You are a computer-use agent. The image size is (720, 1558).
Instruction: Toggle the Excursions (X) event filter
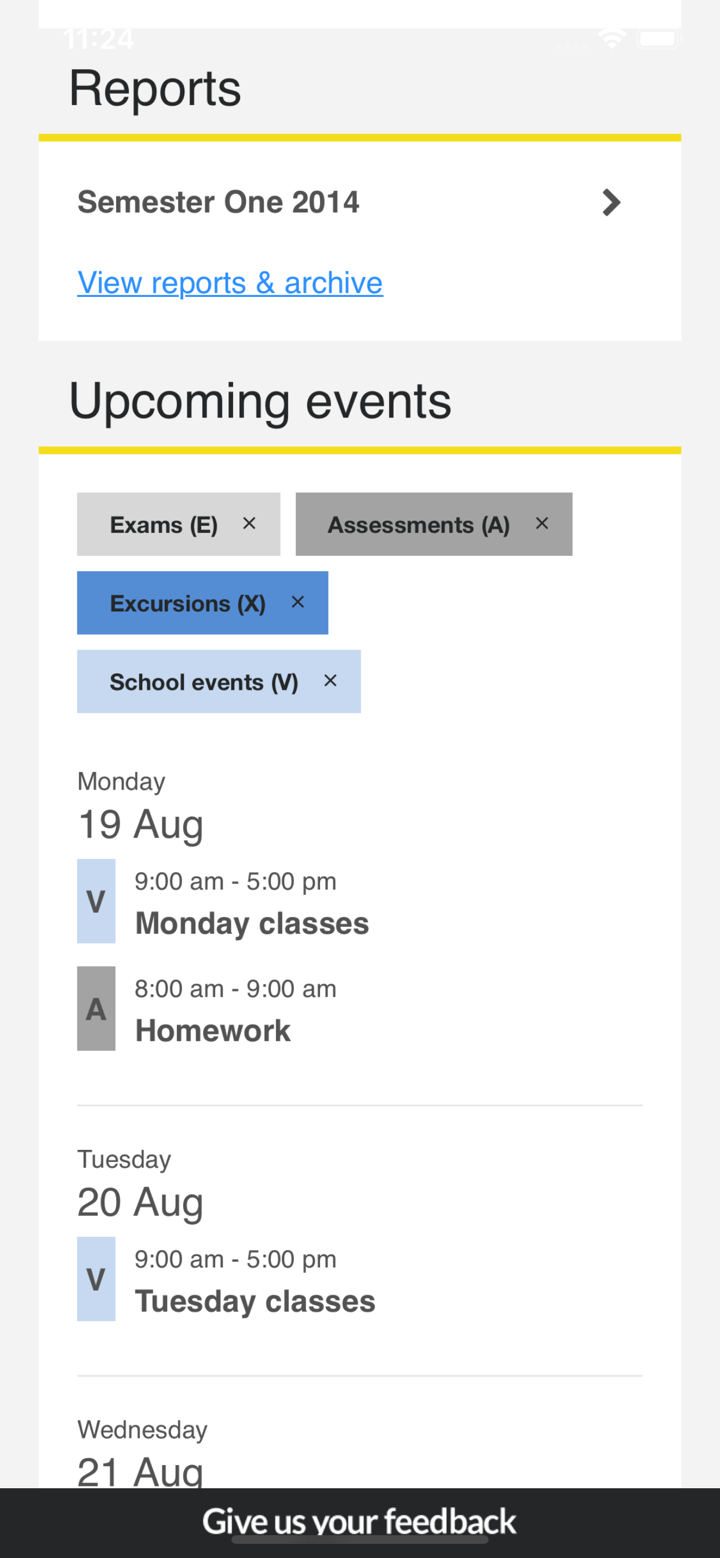[187, 602]
